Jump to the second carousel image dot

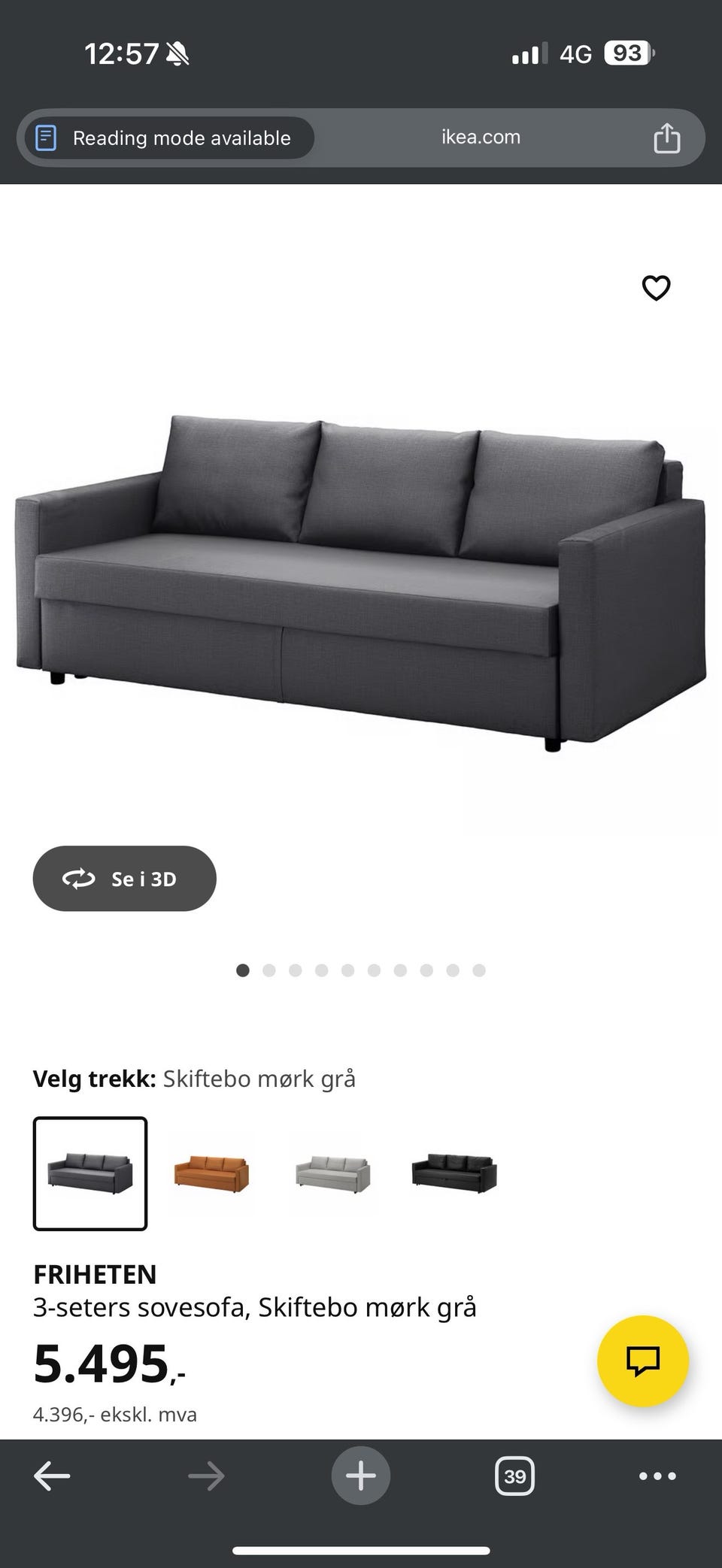point(269,970)
